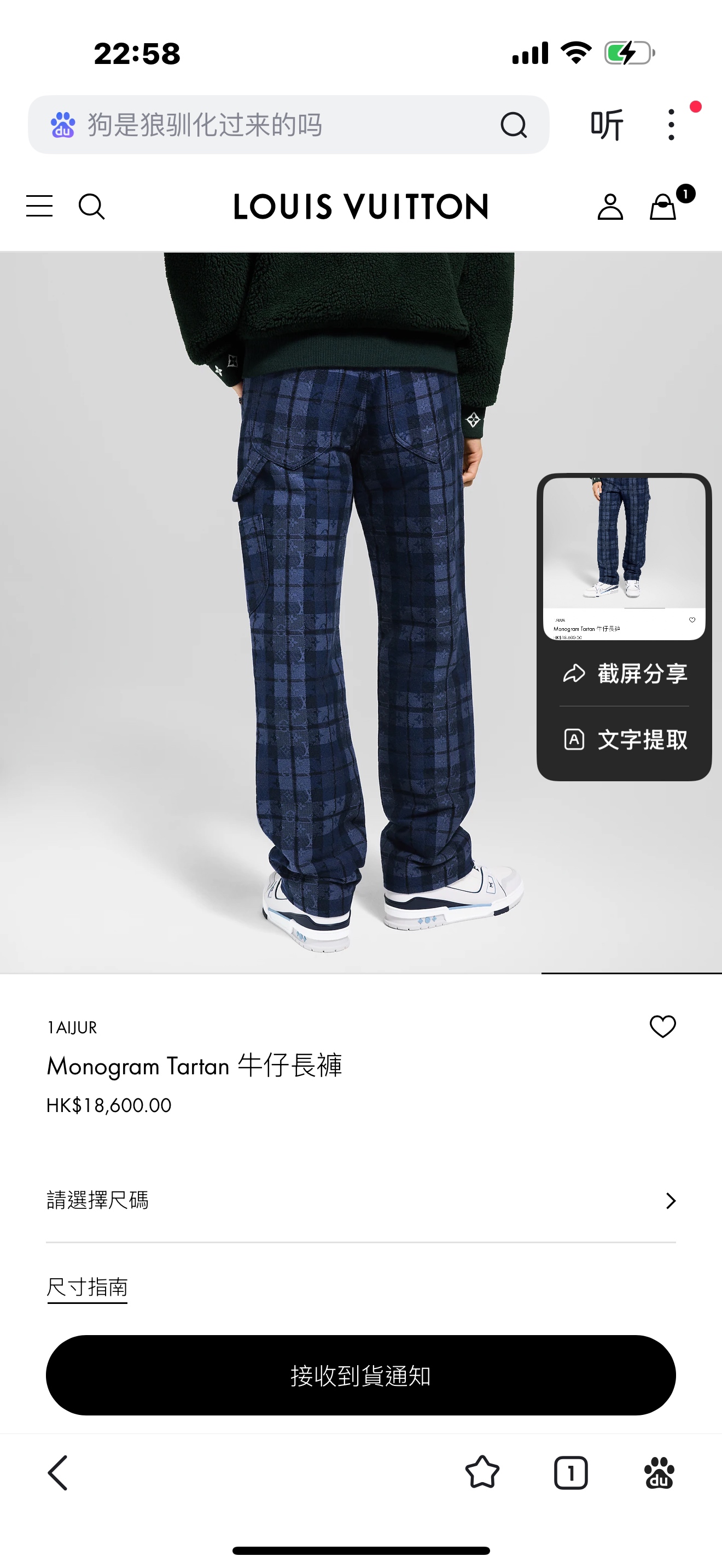This screenshot has width=722, height=1568.
Task: Expand the 請選擇尺碼 size selector
Action: [x=361, y=1201]
